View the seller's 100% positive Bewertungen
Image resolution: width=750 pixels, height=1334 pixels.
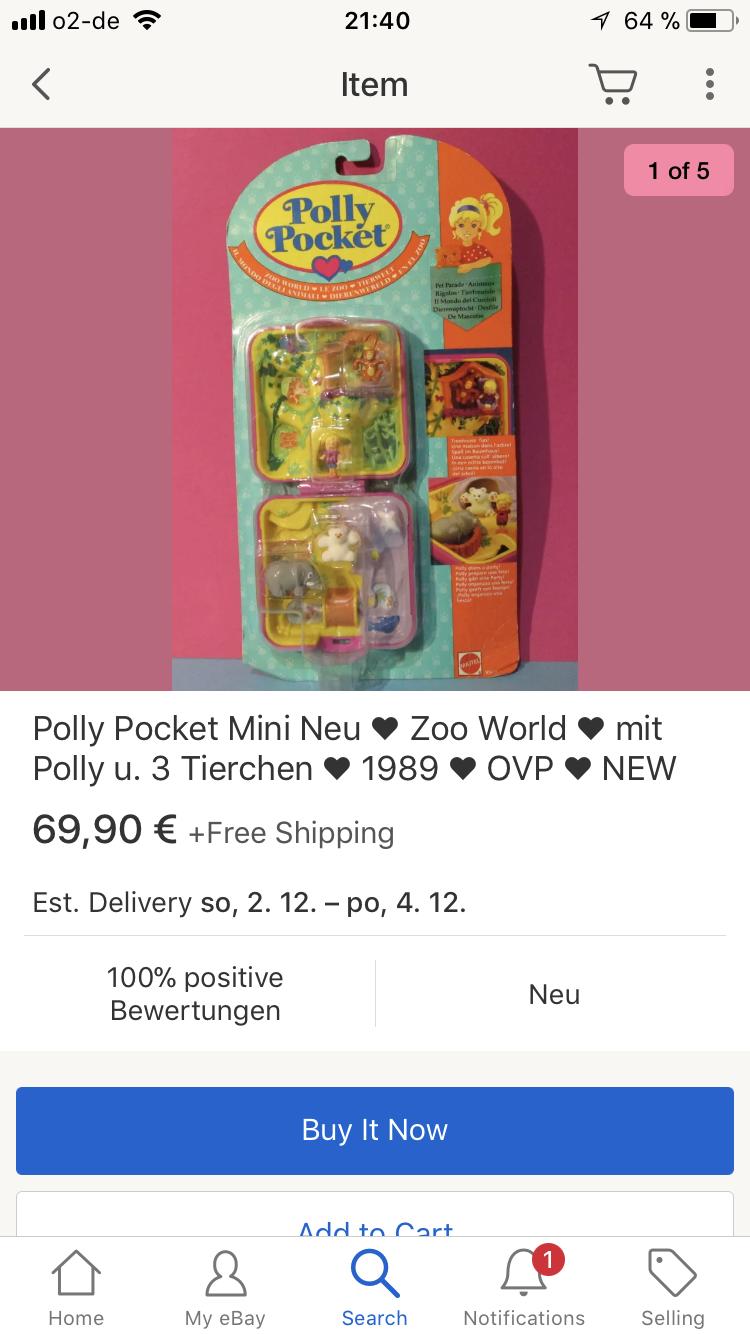(196, 993)
